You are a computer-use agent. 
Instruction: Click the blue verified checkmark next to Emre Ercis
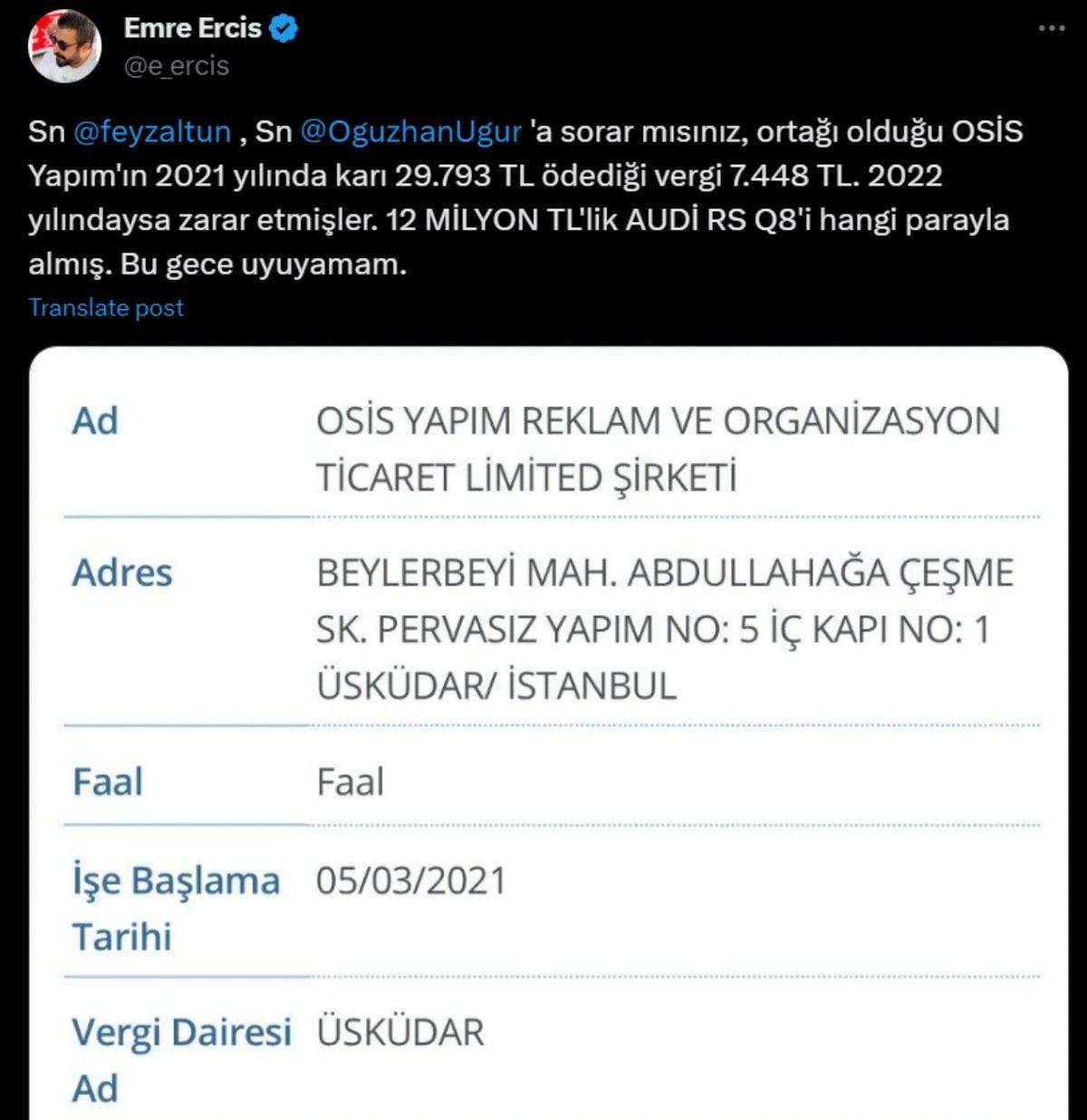(283, 27)
